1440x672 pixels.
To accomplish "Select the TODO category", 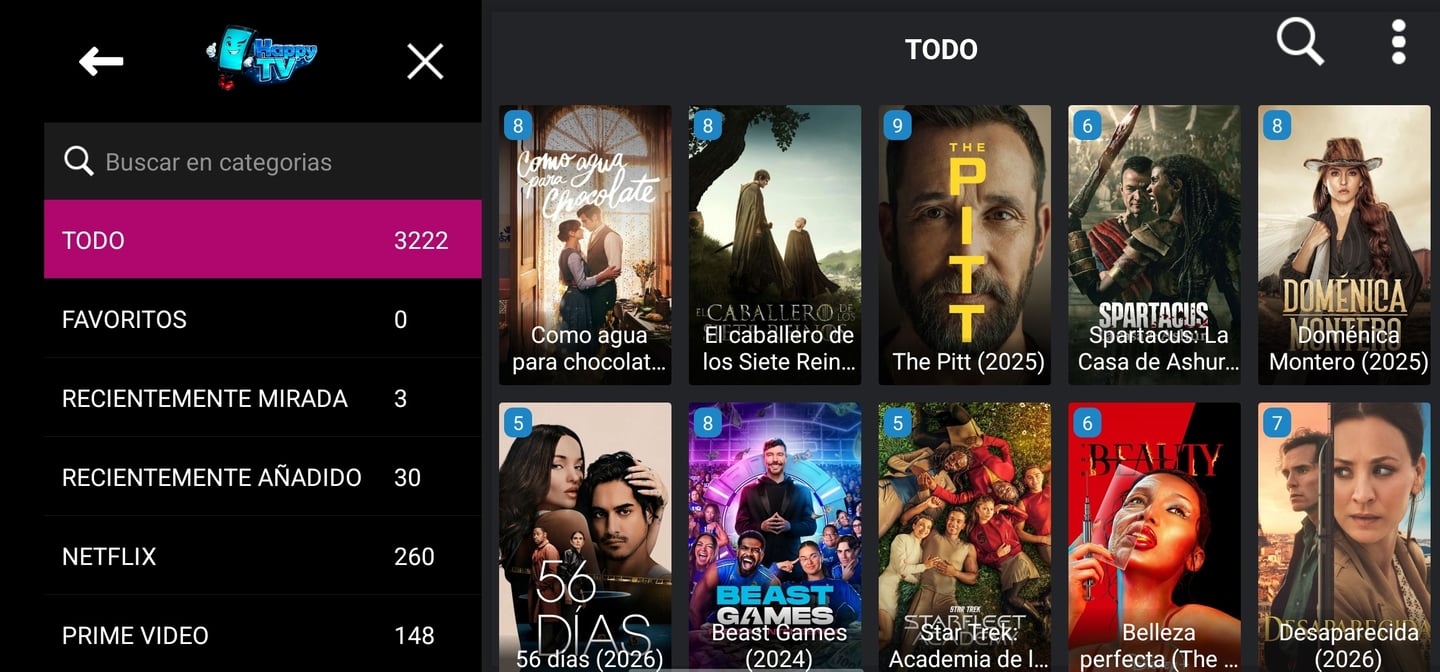I will point(262,240).
